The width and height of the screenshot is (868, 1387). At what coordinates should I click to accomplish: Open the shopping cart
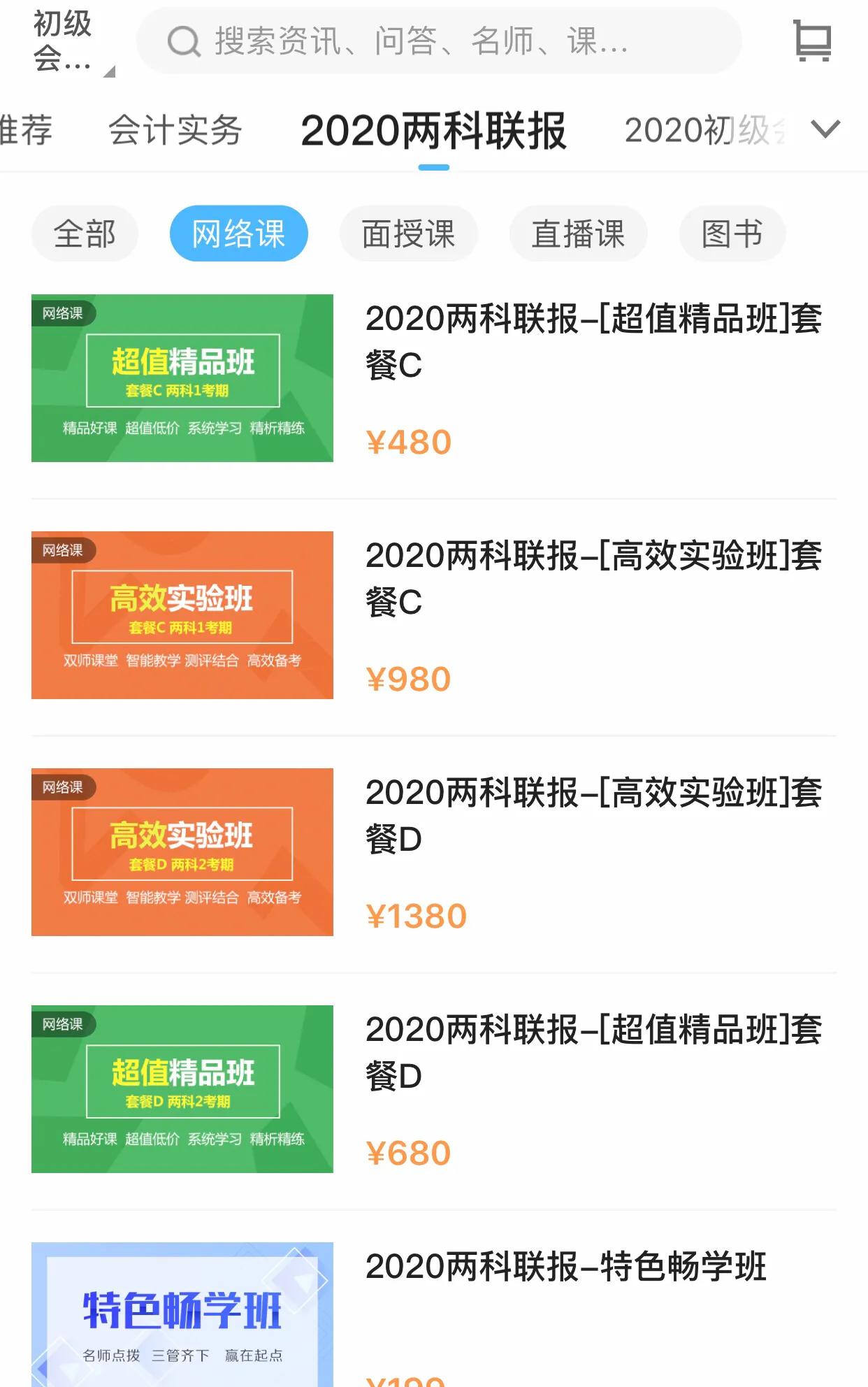point(812,41)
